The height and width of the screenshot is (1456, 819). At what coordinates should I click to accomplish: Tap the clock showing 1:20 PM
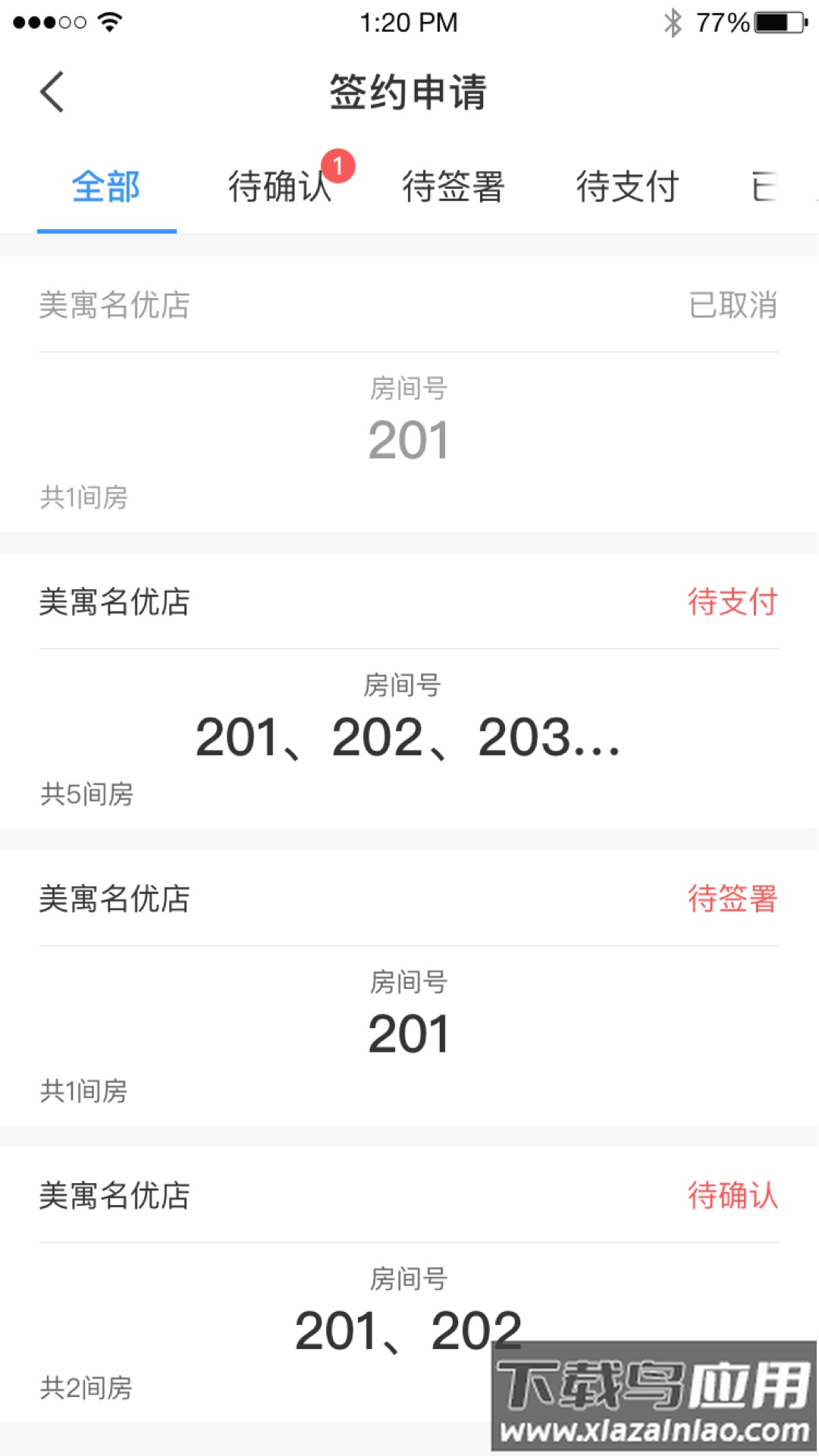coord(409,23)
